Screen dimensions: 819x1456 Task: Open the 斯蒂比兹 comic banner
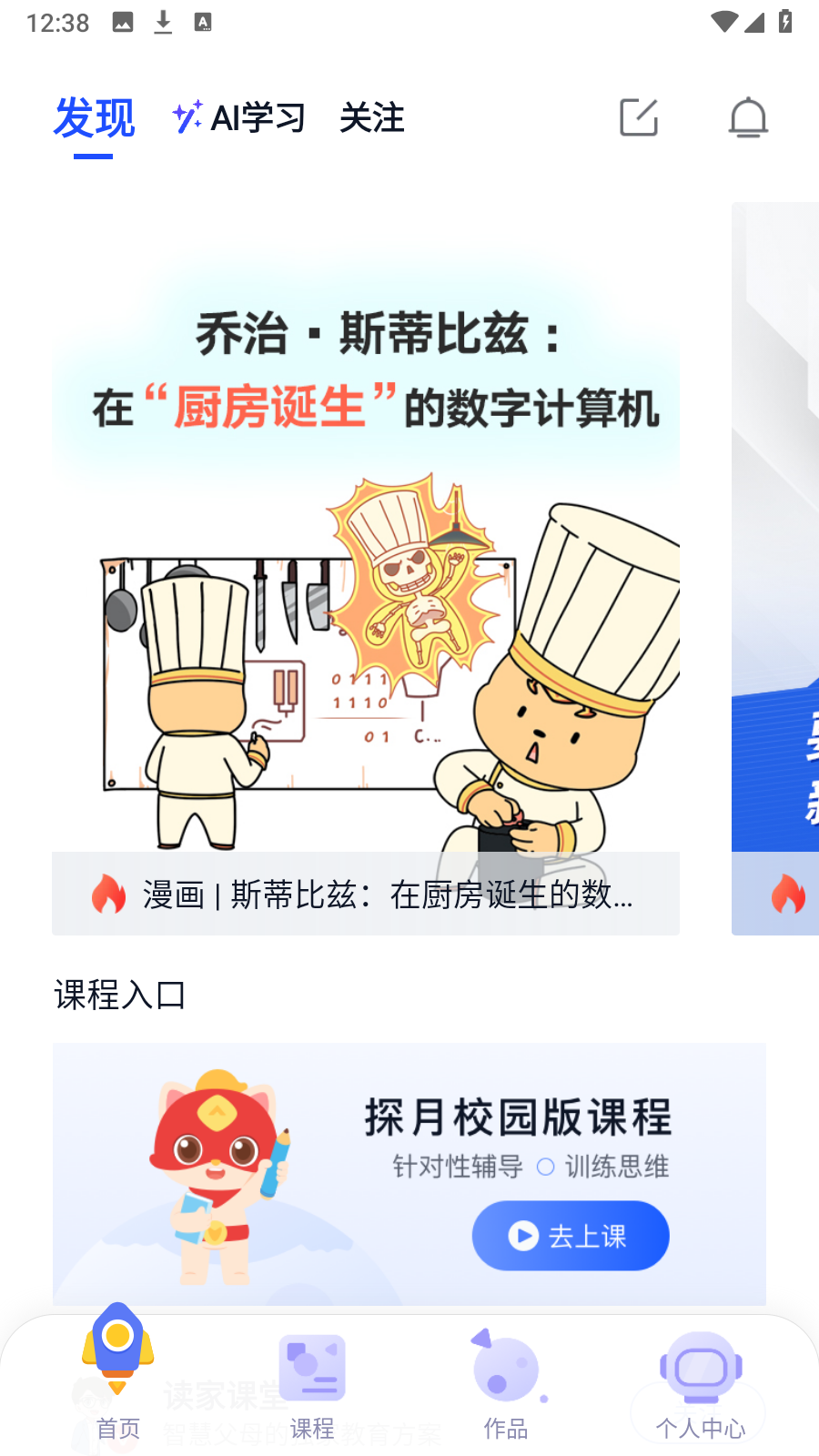366,582
